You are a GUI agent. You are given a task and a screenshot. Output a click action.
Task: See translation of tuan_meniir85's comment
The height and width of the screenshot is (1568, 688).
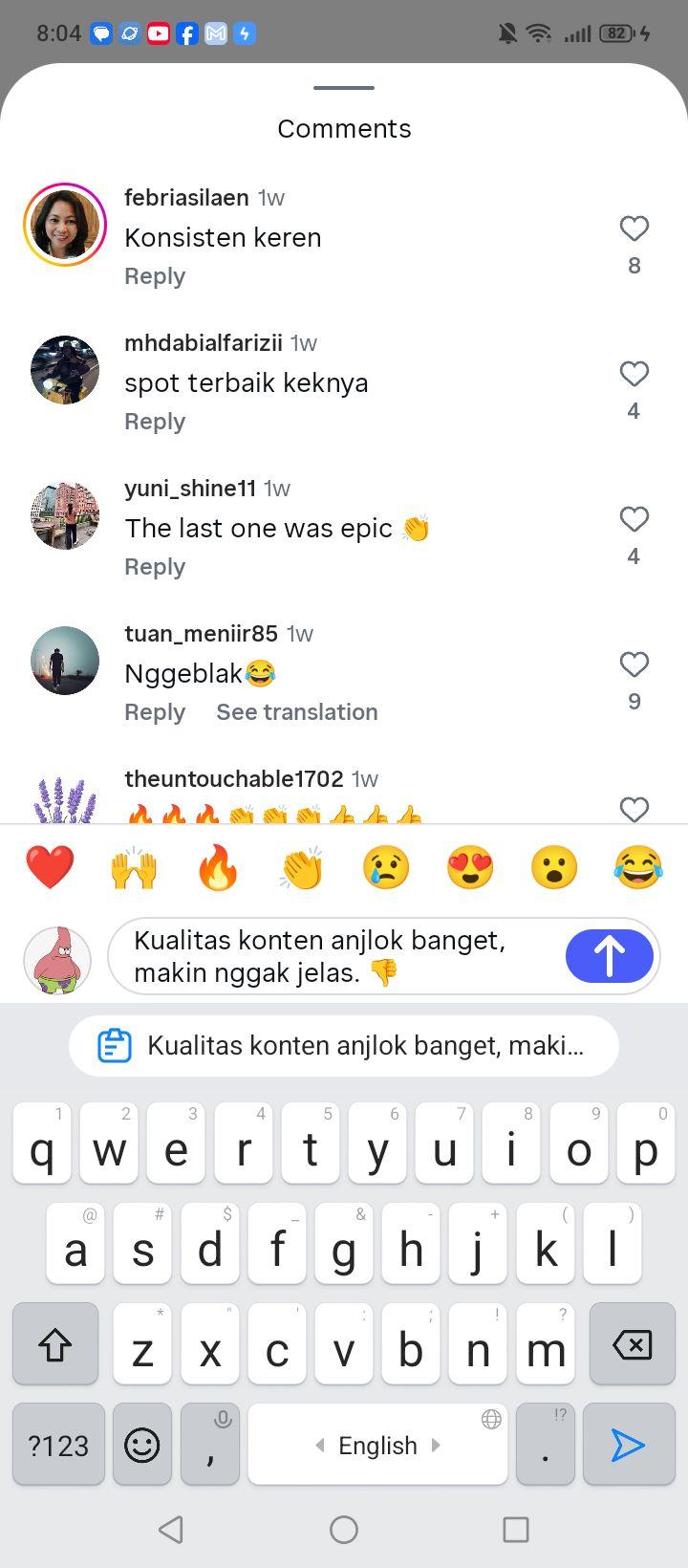coord(297,712)
